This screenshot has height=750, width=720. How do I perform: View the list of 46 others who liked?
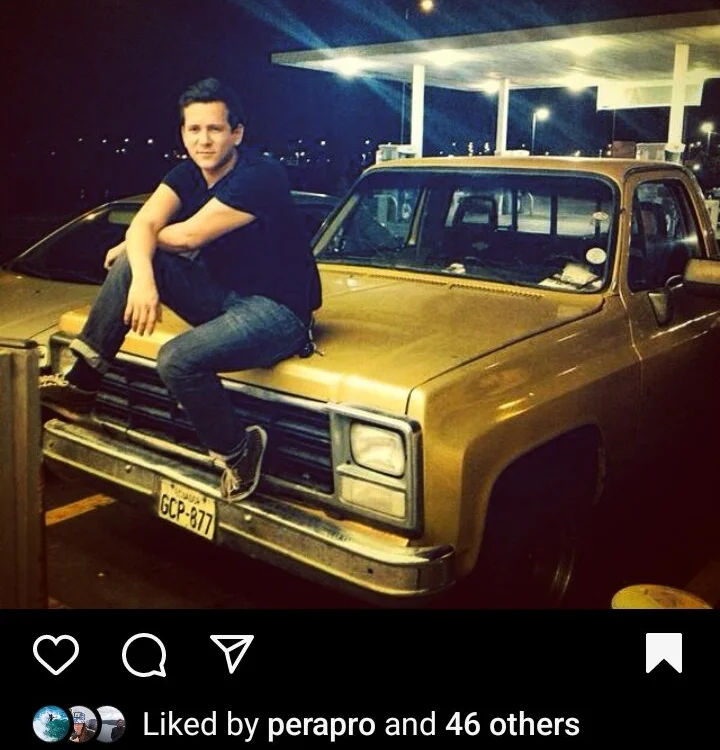[512, 724]
